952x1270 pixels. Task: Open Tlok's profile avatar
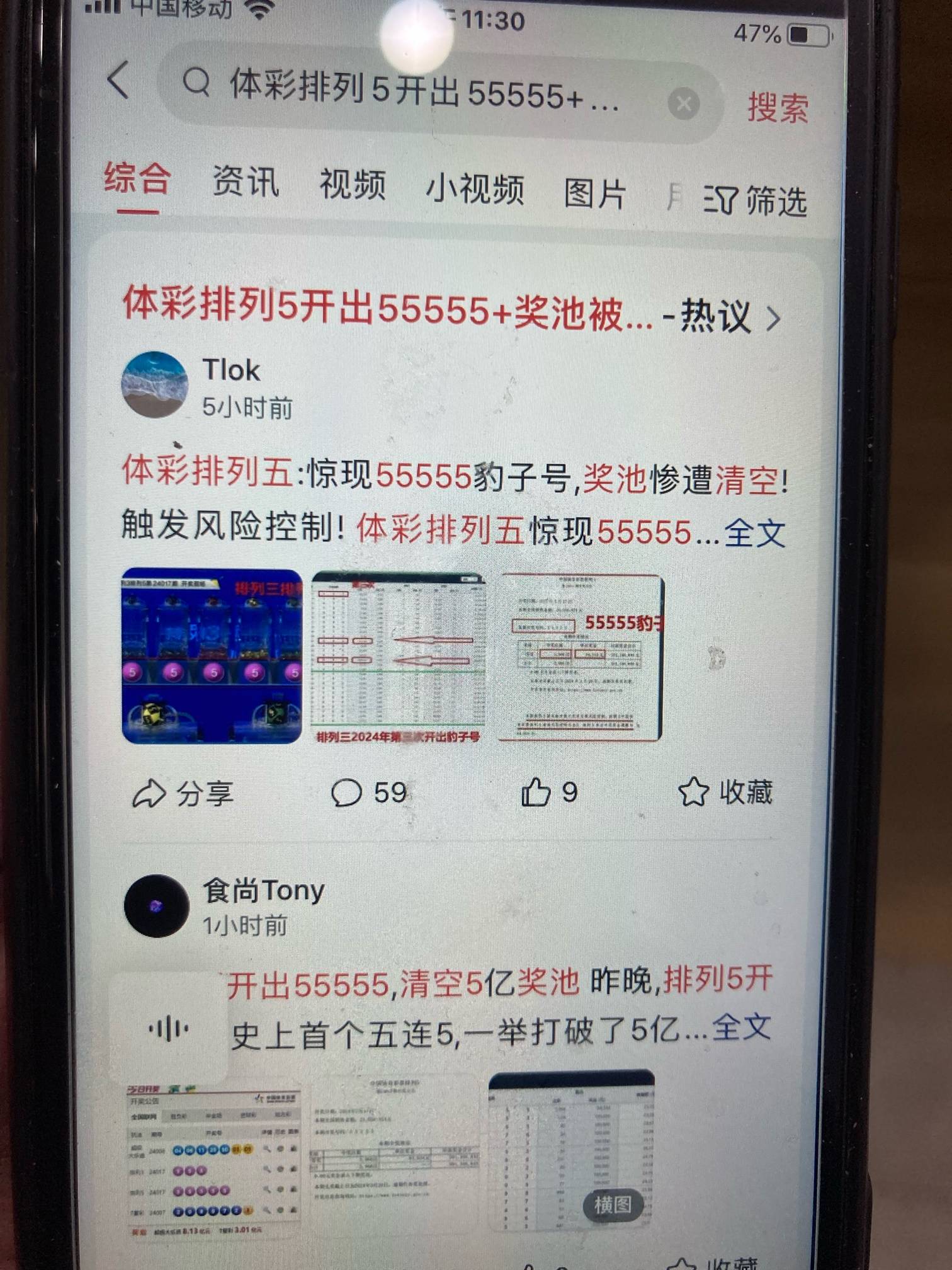coord(155,385)
